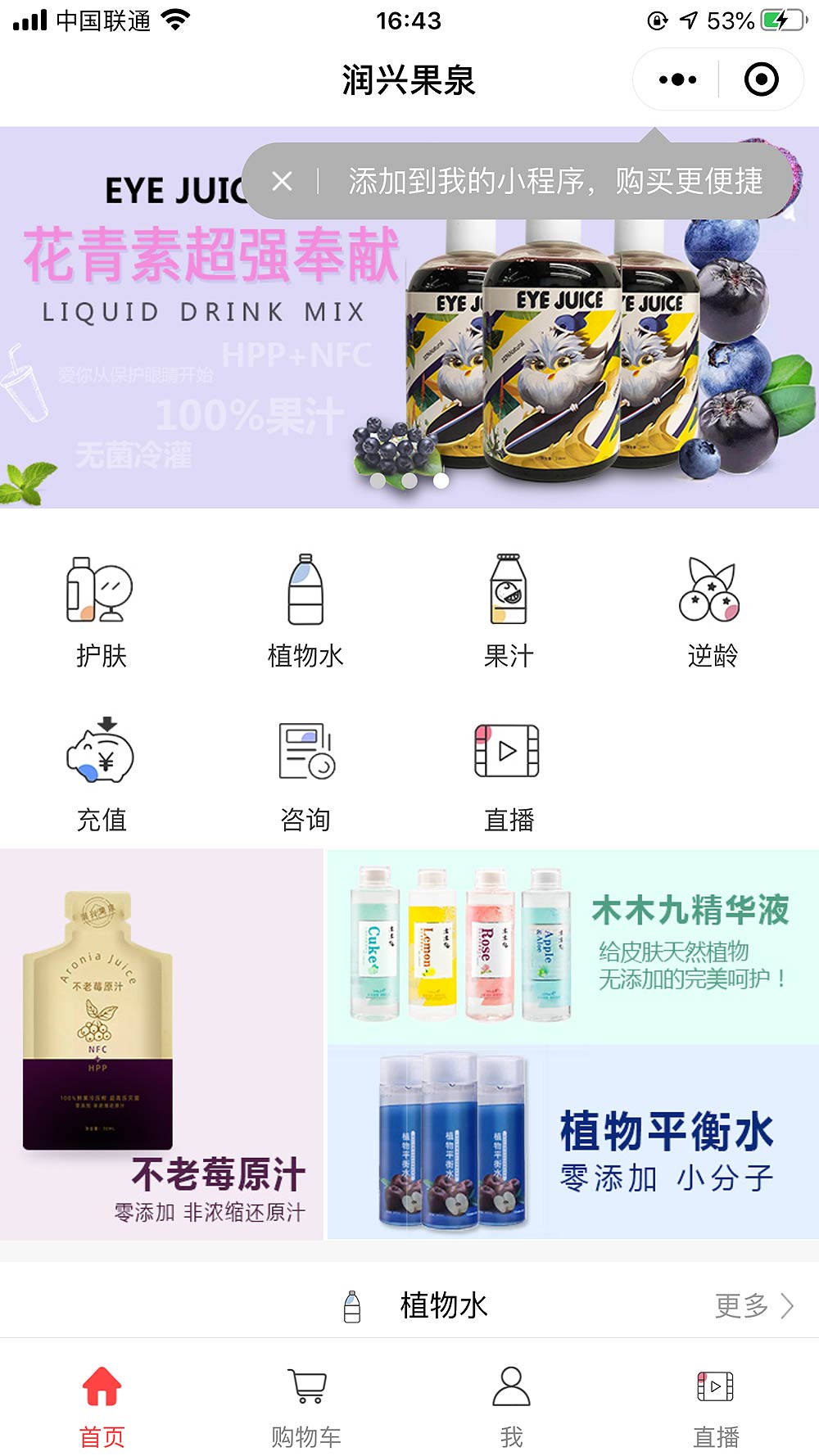Viewport: 819px width, 1456px height.
Task: Close the mini program with the circle button
Action: point(761,79)
